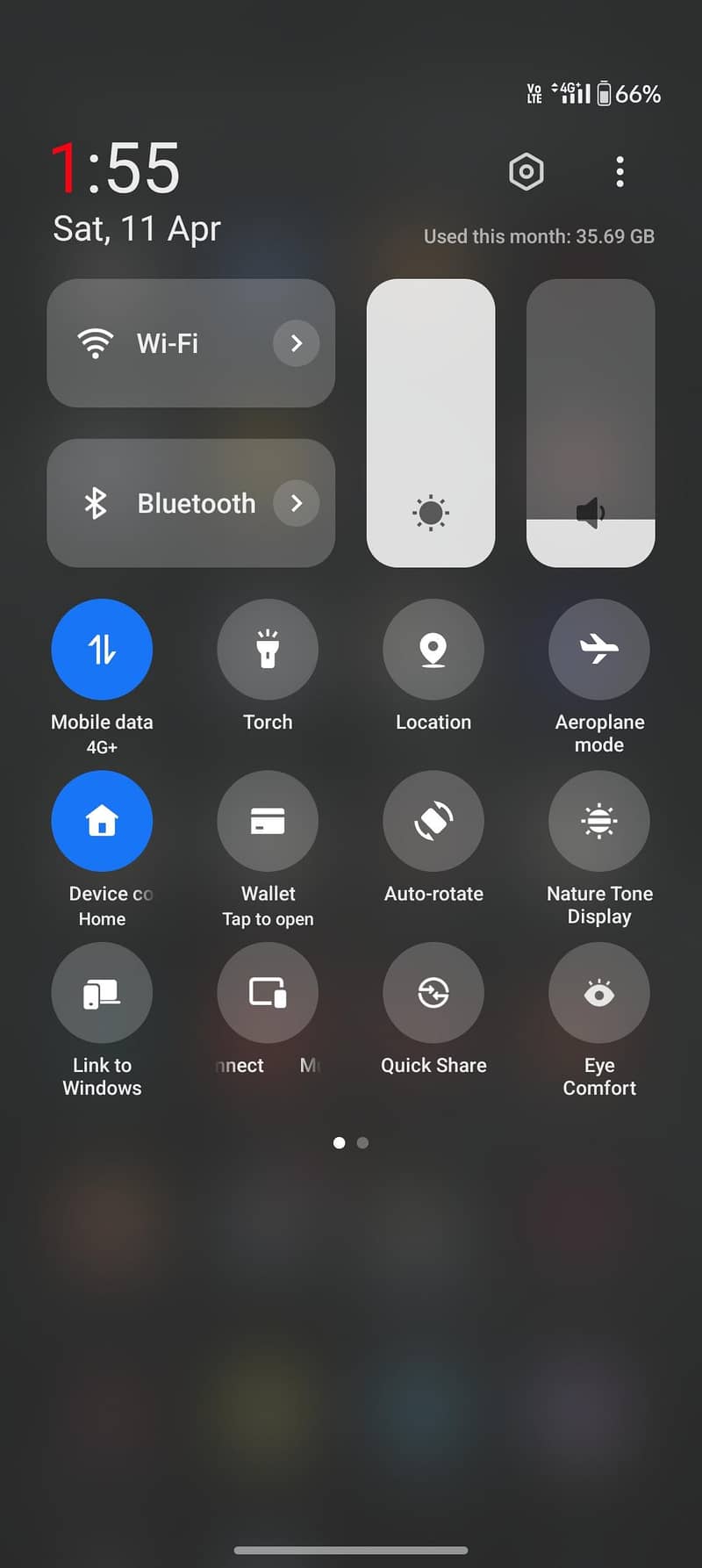Enable Aeroplane mode
Screen dimensions: 702x1568
click(599, 649)
